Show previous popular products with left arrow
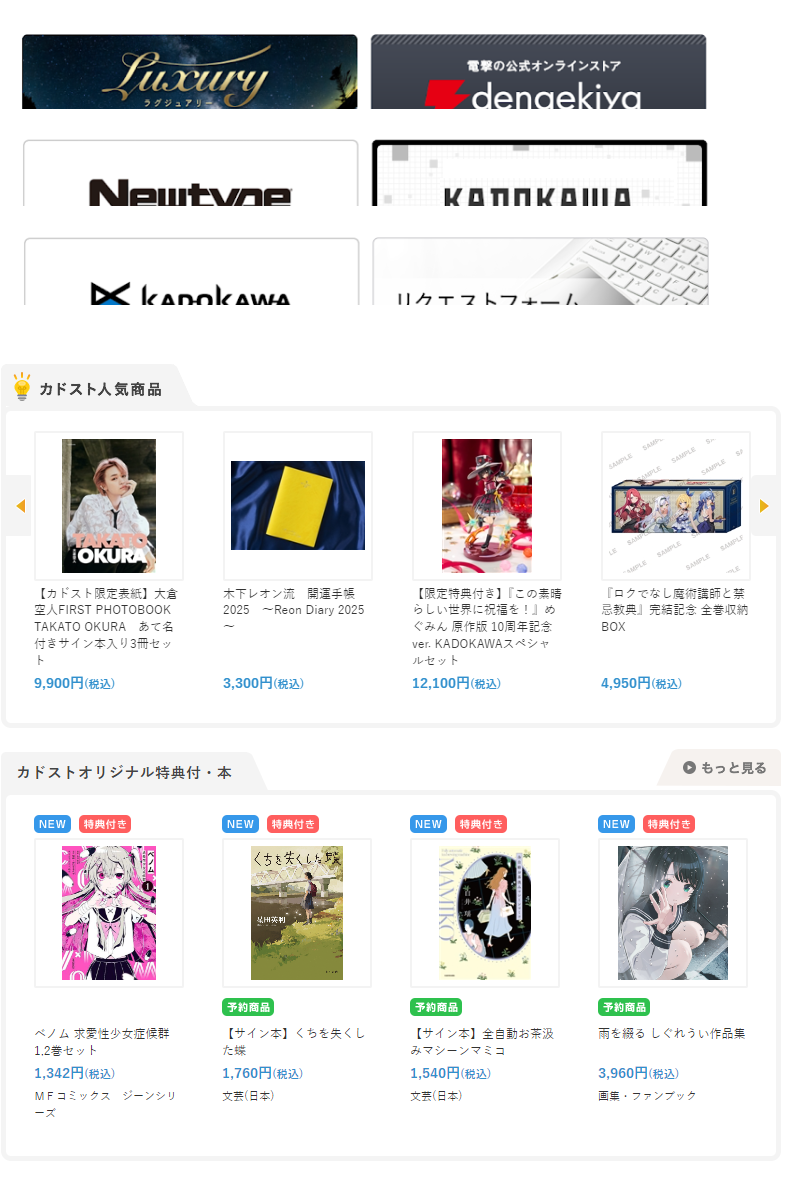809x1180 pixels. point(20,506)
